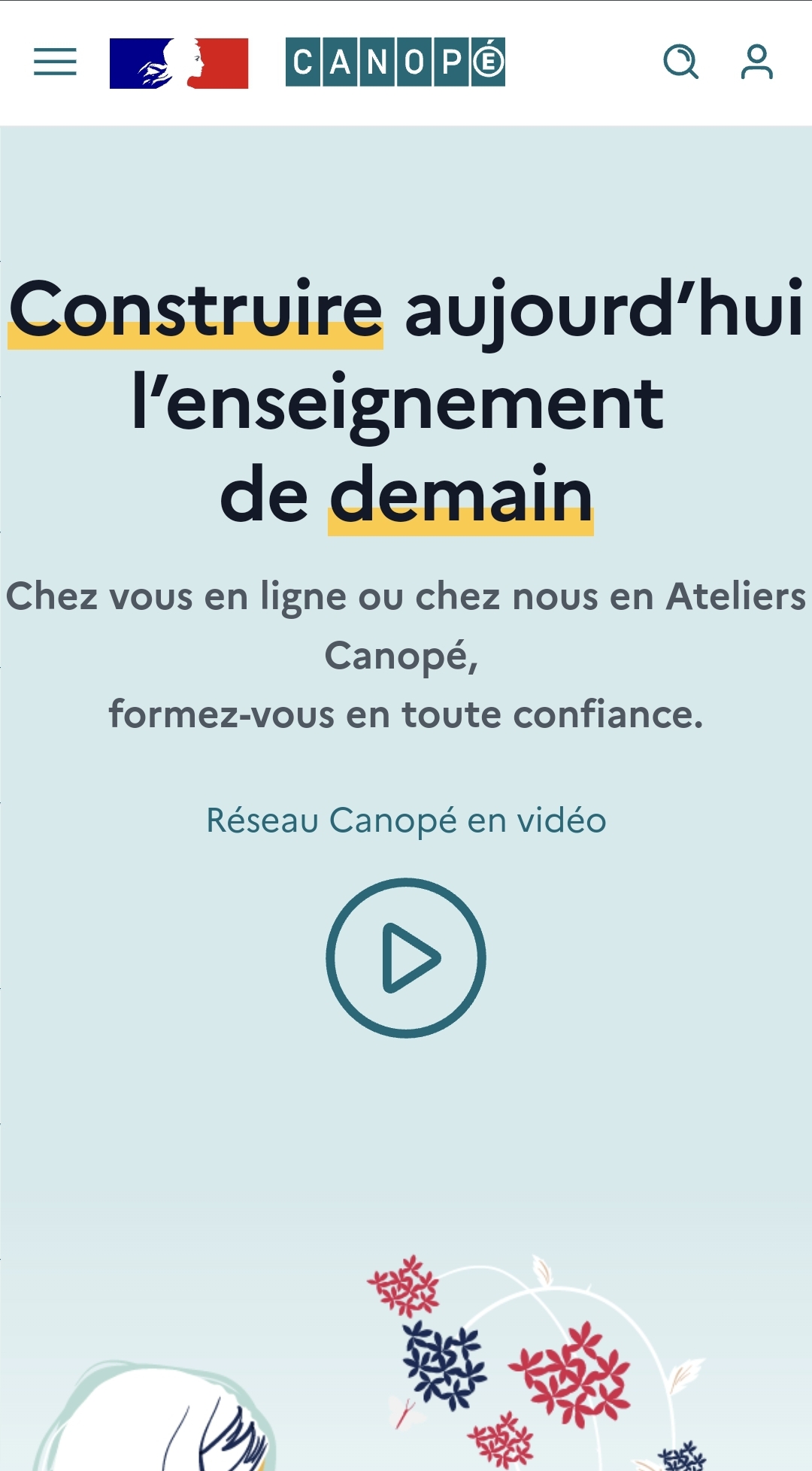Open the user account icon
812x1471 pixels.
pyautogui.click(x=756, y=62)
